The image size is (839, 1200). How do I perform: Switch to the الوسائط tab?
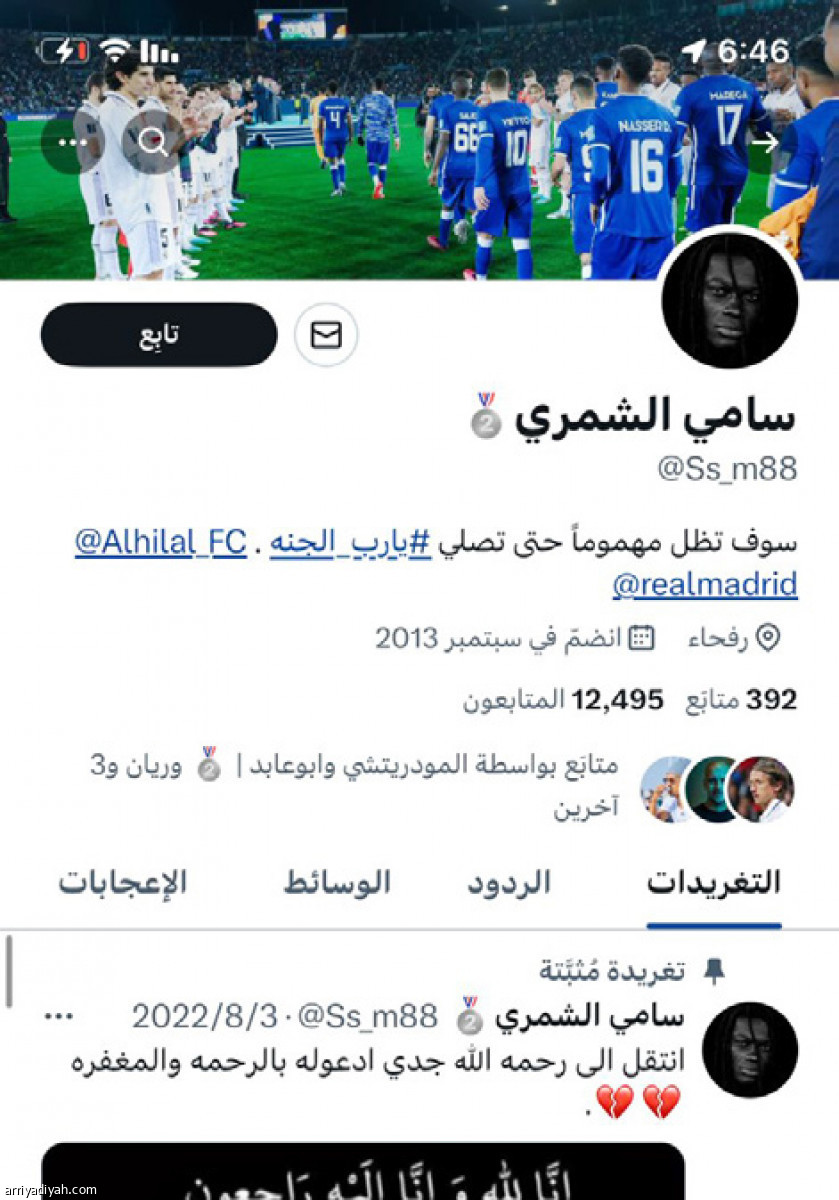click(x=336, y=882)
